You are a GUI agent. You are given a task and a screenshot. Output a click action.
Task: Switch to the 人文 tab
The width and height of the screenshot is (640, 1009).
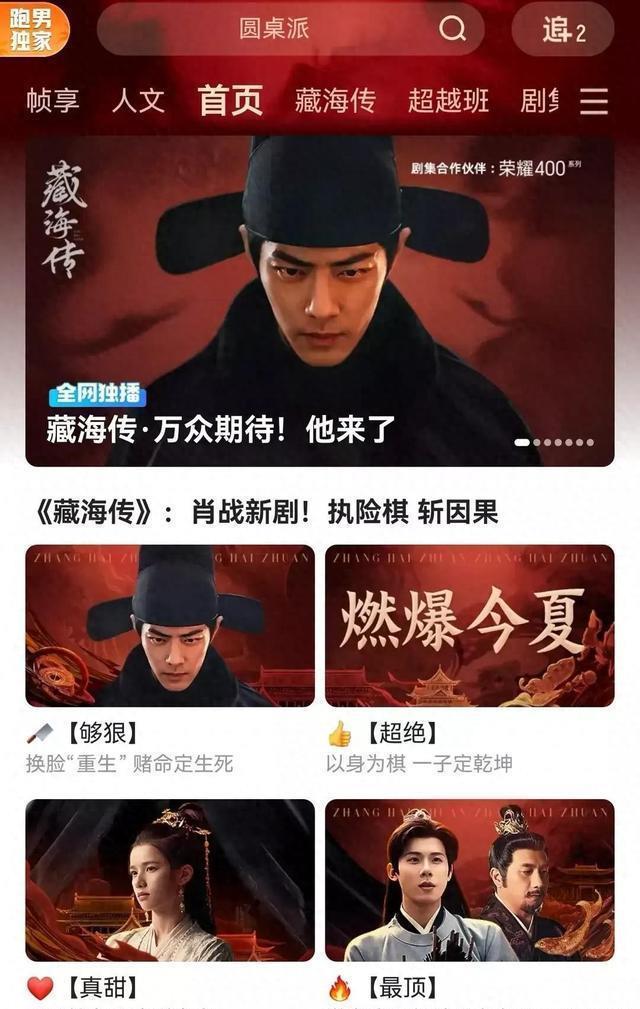coord(138,100)
